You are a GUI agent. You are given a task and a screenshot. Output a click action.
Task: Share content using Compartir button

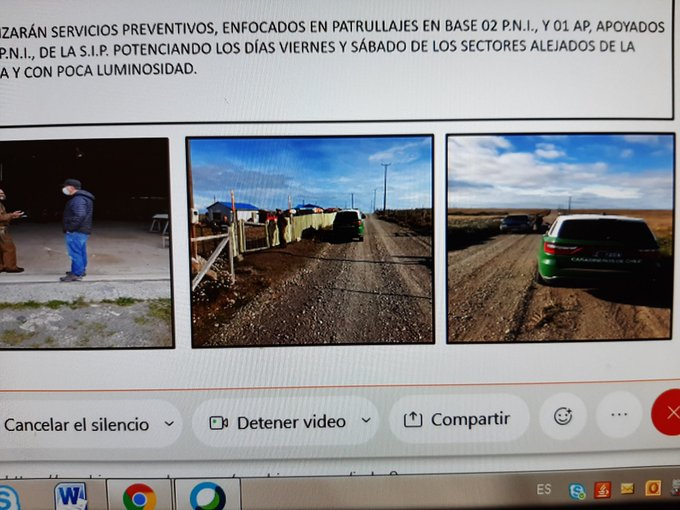click(458, 419)
